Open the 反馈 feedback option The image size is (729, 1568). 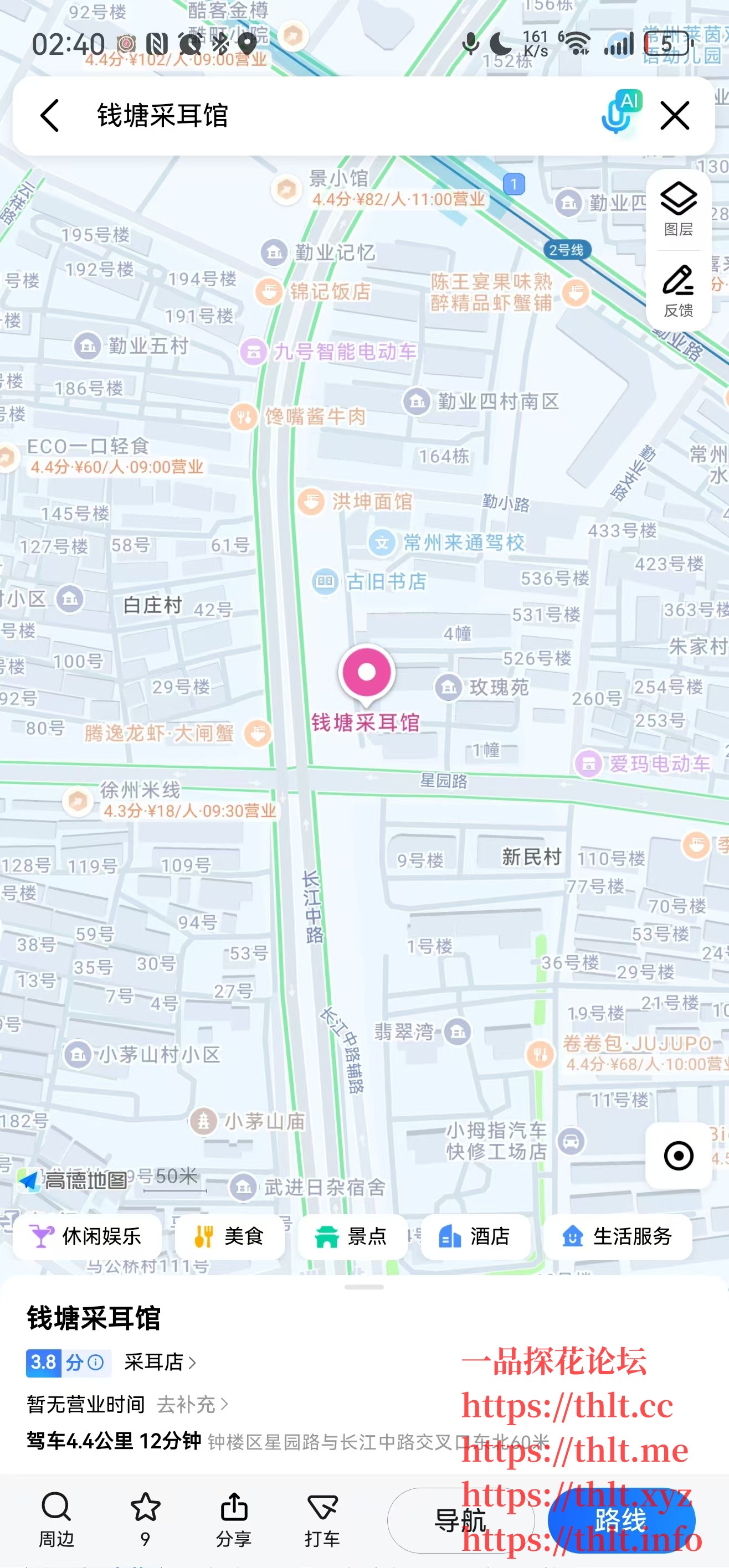[x=678, y=291]
